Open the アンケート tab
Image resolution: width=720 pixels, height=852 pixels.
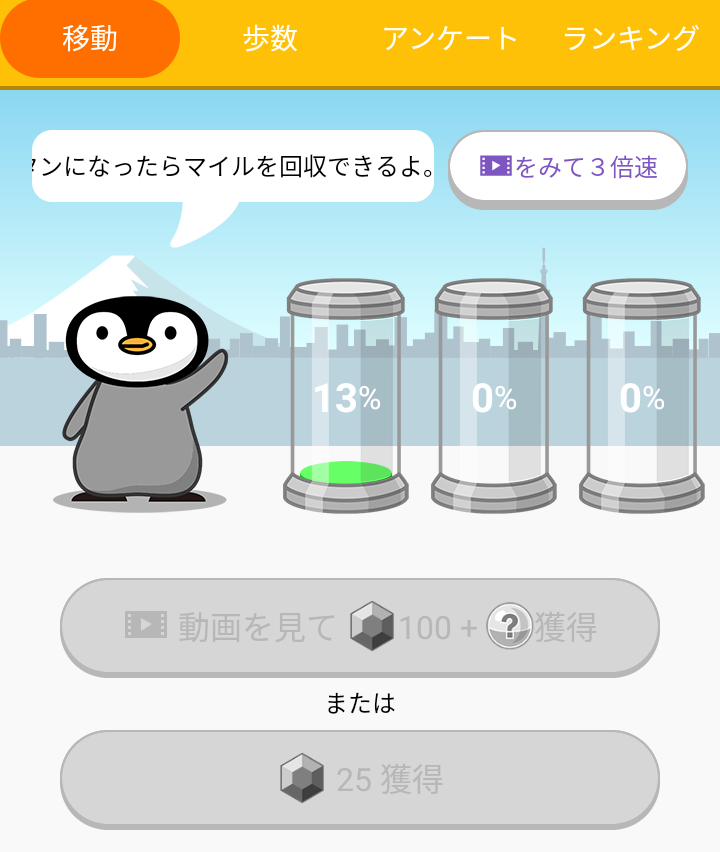[x=450, y=40]
